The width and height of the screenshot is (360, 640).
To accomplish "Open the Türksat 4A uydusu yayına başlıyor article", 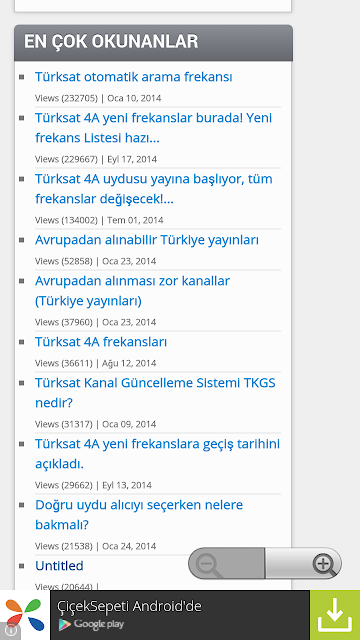I will click(x=153, y=189).
